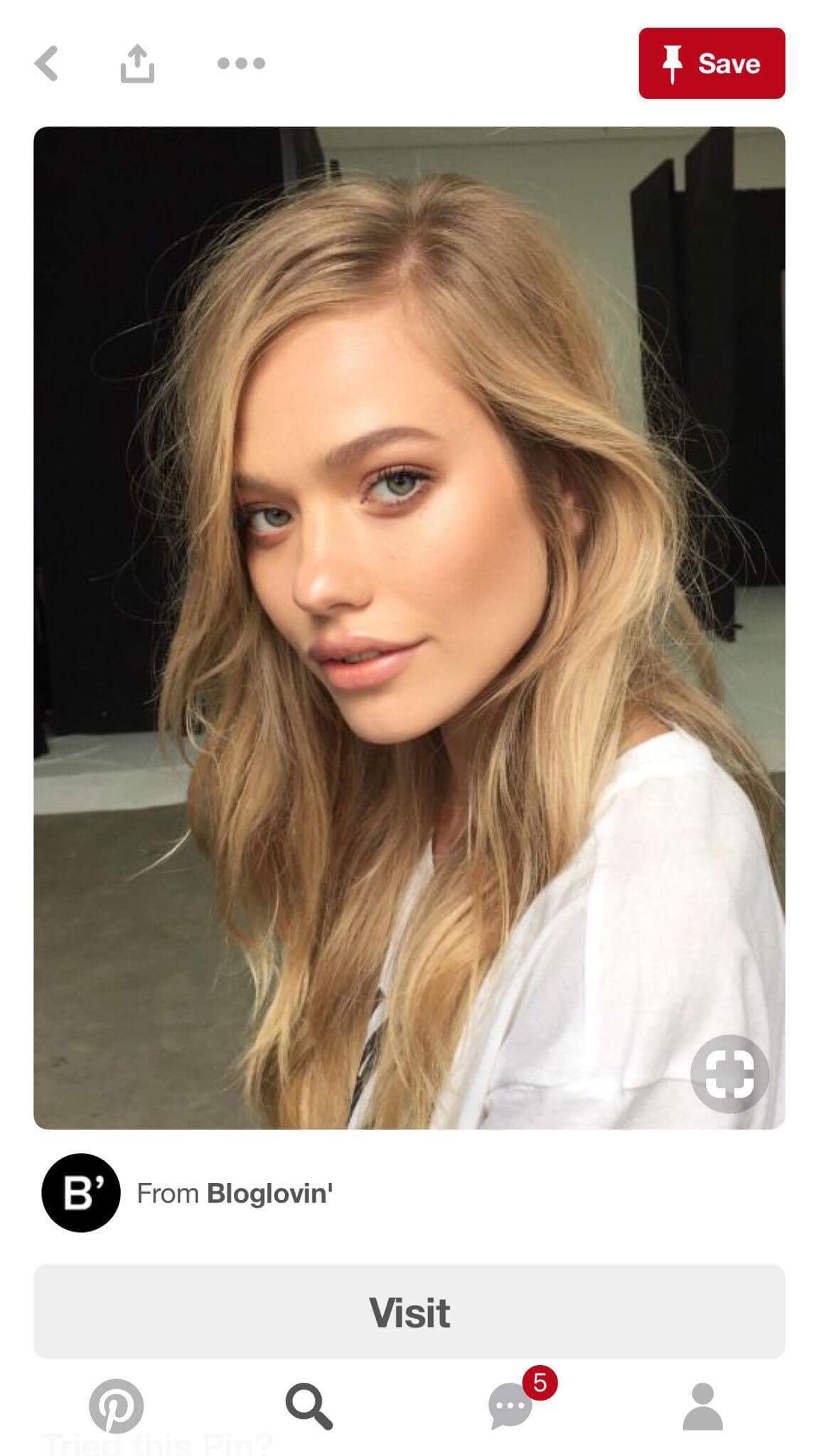Switch to the Pinterest home tab

click(116, 1406)
